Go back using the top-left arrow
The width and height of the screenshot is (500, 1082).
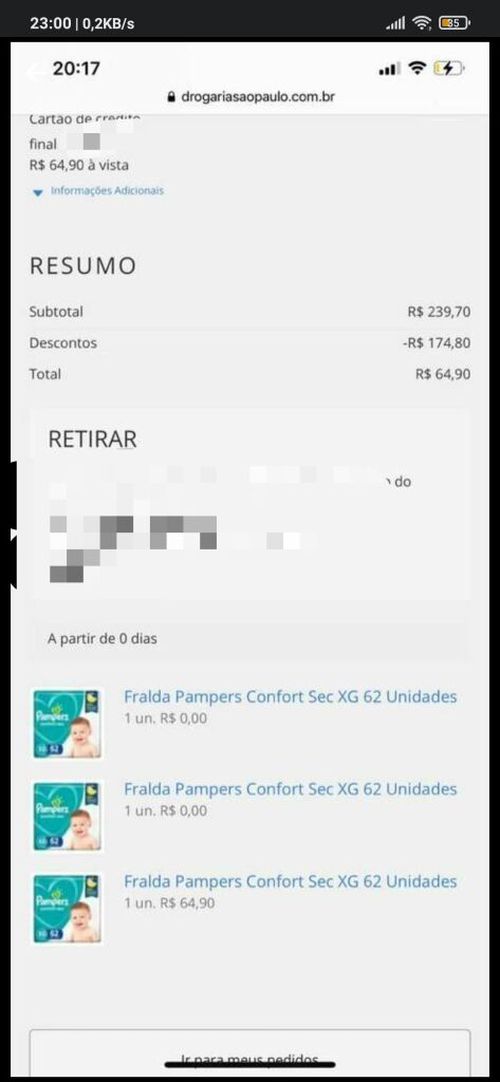click(37, 72)
